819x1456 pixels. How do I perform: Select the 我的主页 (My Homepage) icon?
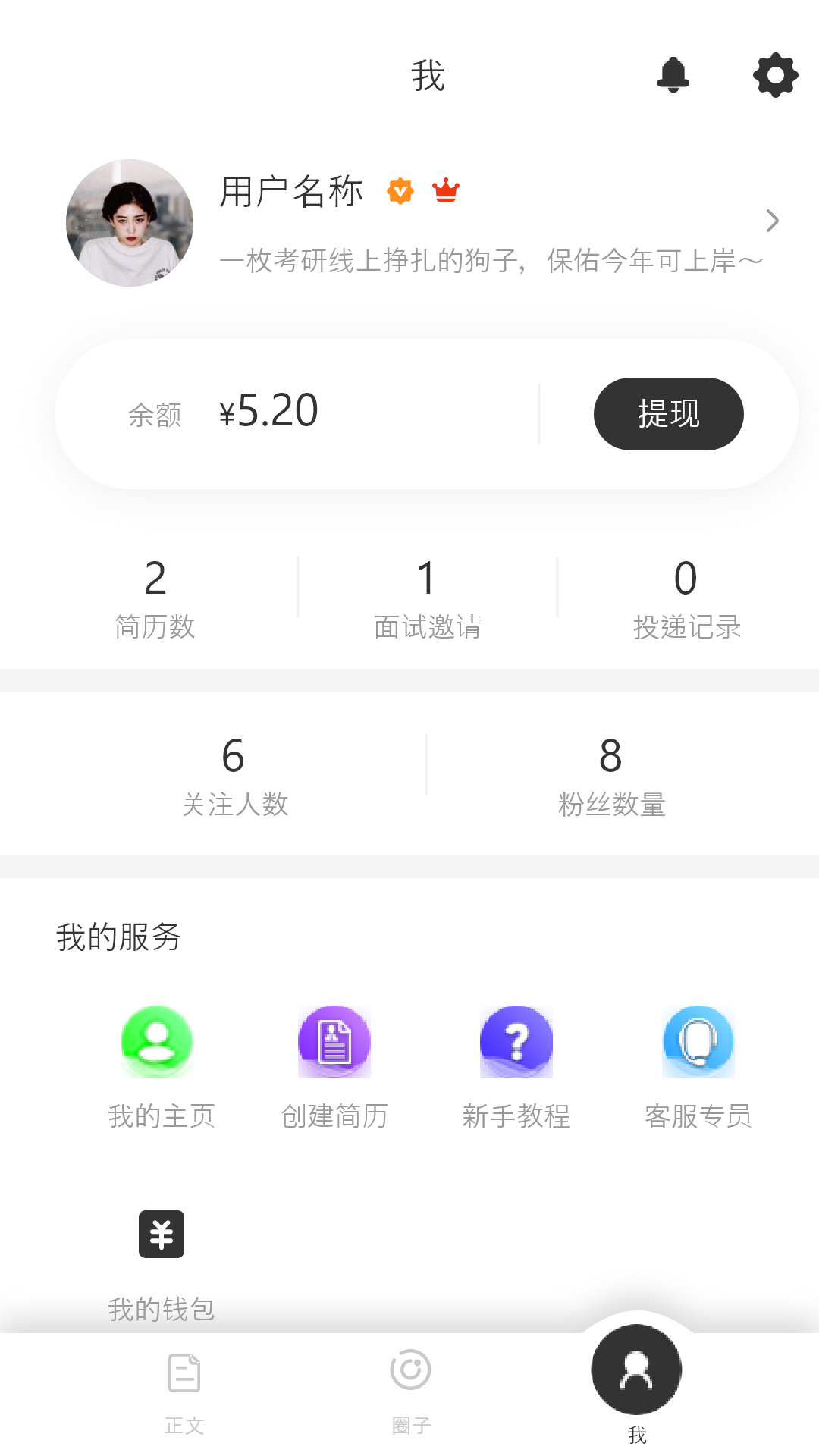[x=156, y=1041]
